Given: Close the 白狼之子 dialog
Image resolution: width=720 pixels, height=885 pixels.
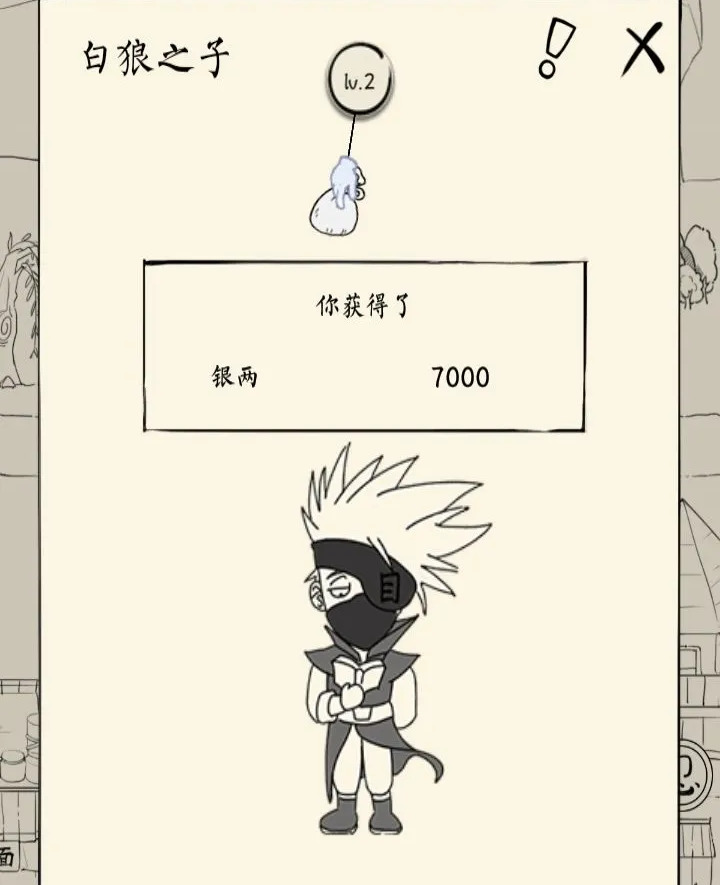Looking at the screenshot, I should pos(643,50).
